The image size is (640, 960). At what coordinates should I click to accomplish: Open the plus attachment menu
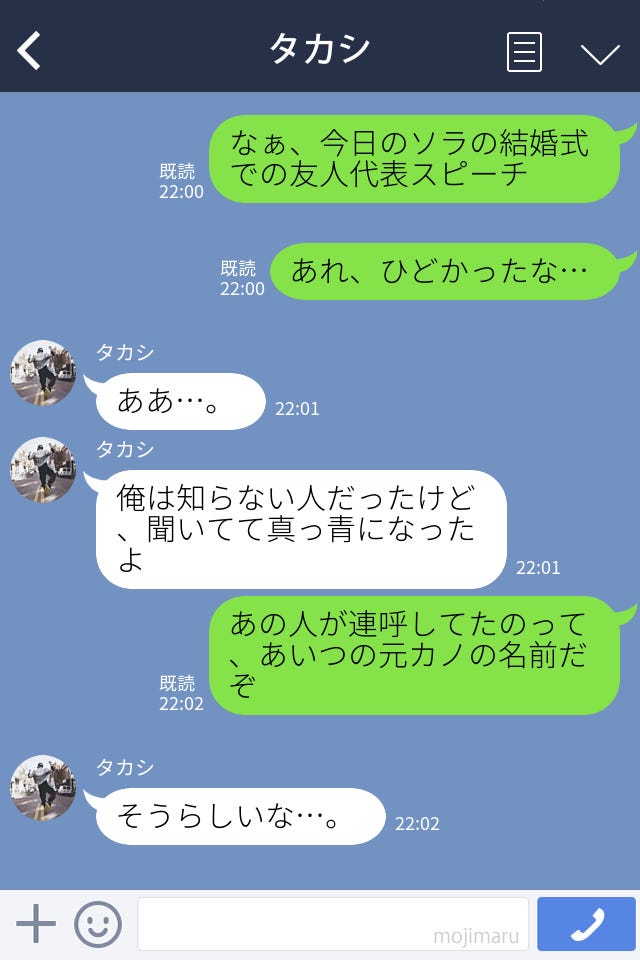pyautogui.click(x=36, y=924)
